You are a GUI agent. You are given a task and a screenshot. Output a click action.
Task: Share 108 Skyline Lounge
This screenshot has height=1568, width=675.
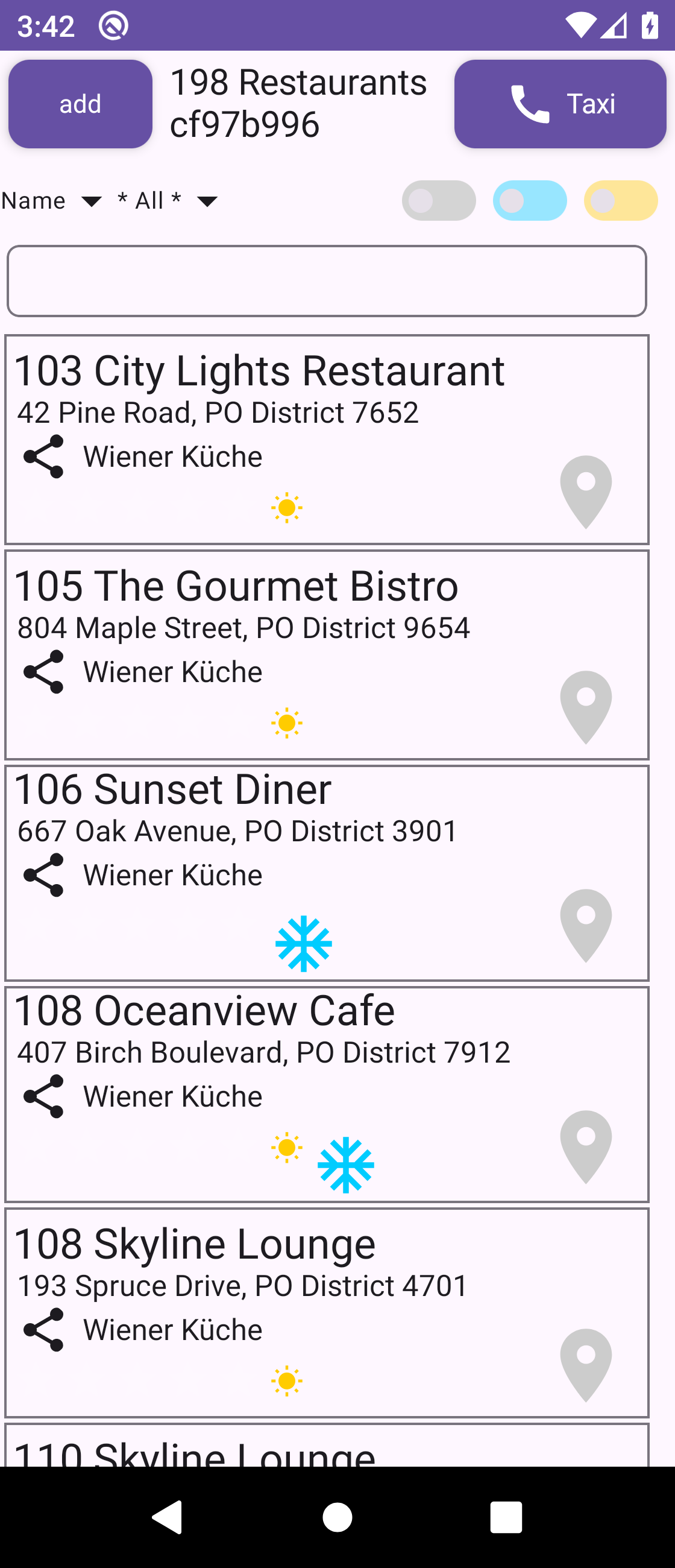(x=43, y=1330)
